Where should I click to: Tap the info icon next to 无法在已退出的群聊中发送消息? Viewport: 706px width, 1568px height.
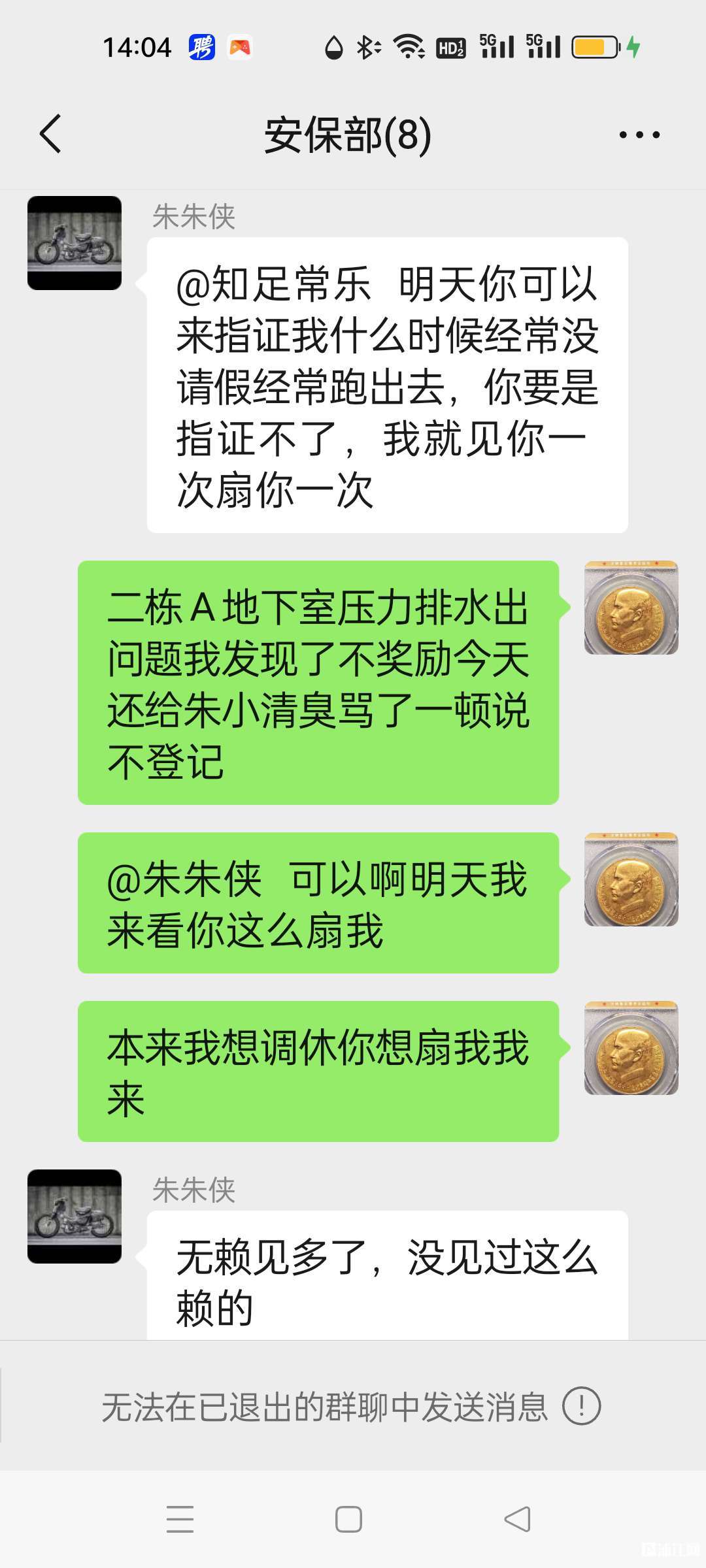click(581, 1406)
